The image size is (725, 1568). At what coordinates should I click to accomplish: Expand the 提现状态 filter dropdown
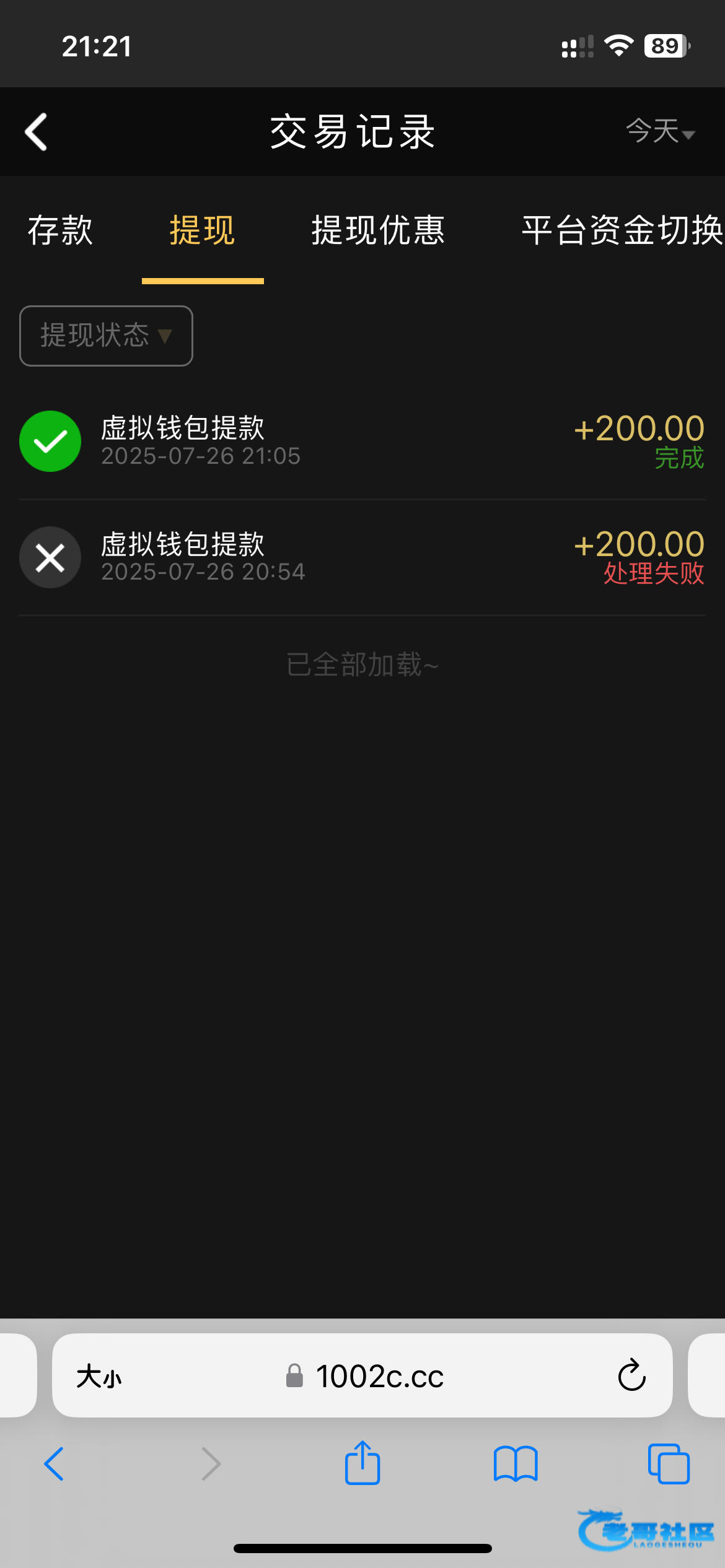pos(106,336)
